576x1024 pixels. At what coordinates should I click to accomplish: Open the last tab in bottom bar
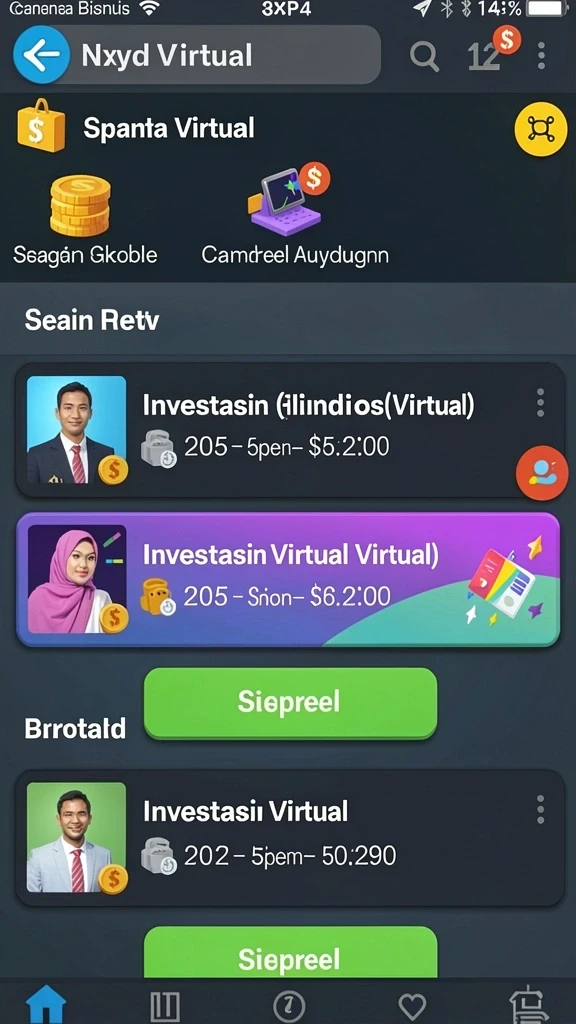pyautogui.click(x=530, y=1006)
